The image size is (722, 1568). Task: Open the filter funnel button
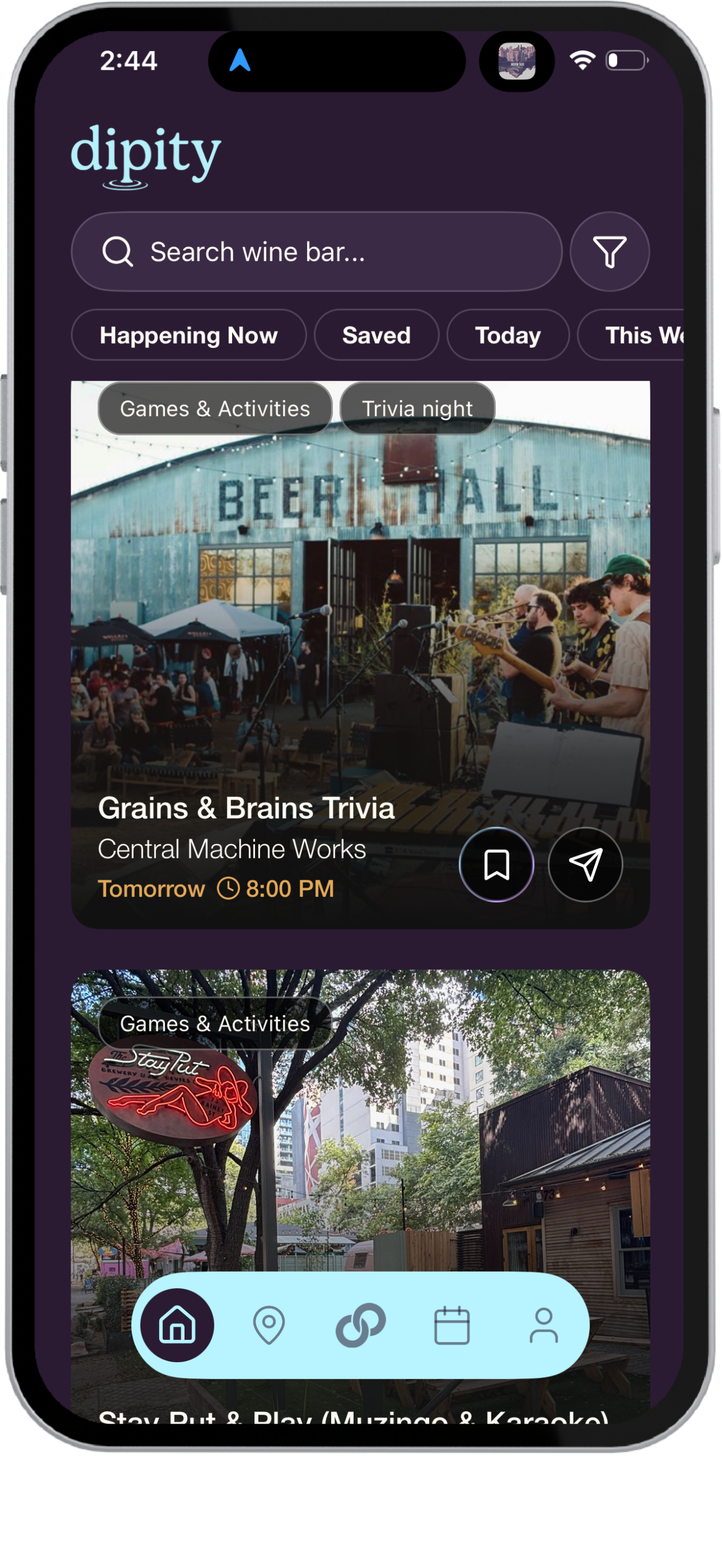tap(609, 252)
